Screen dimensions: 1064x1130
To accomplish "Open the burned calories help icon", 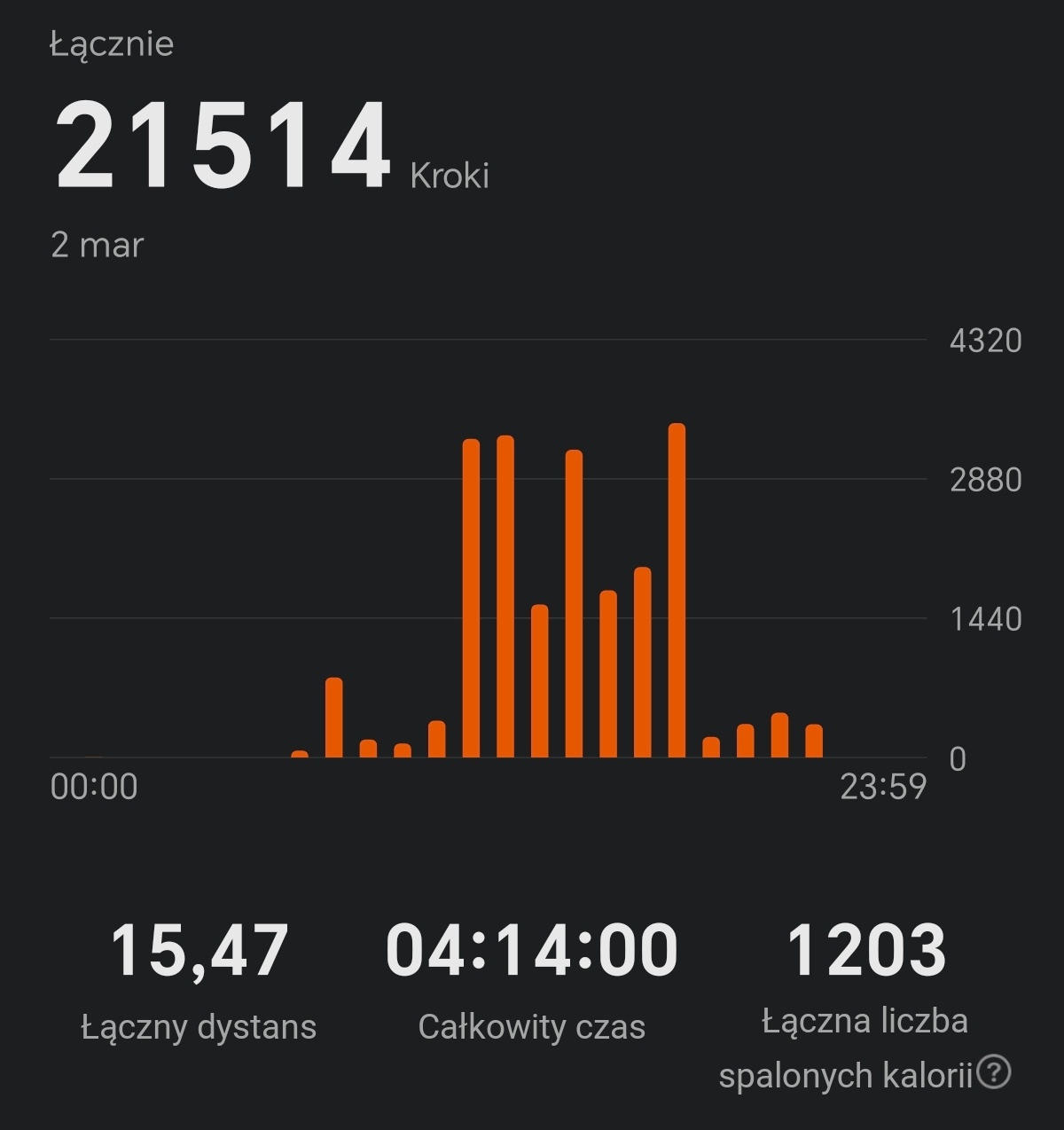I will pyautogui.click(x=994, y=1072).
